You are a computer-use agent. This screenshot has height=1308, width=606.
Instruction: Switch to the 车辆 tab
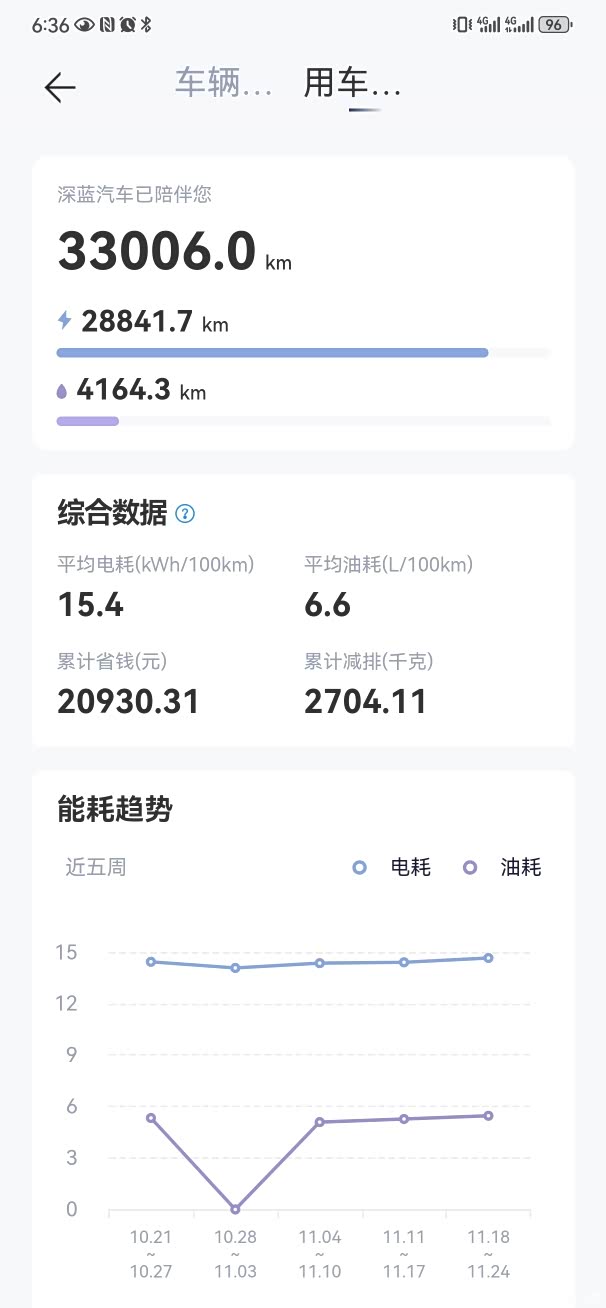click(x=223, y=84)
